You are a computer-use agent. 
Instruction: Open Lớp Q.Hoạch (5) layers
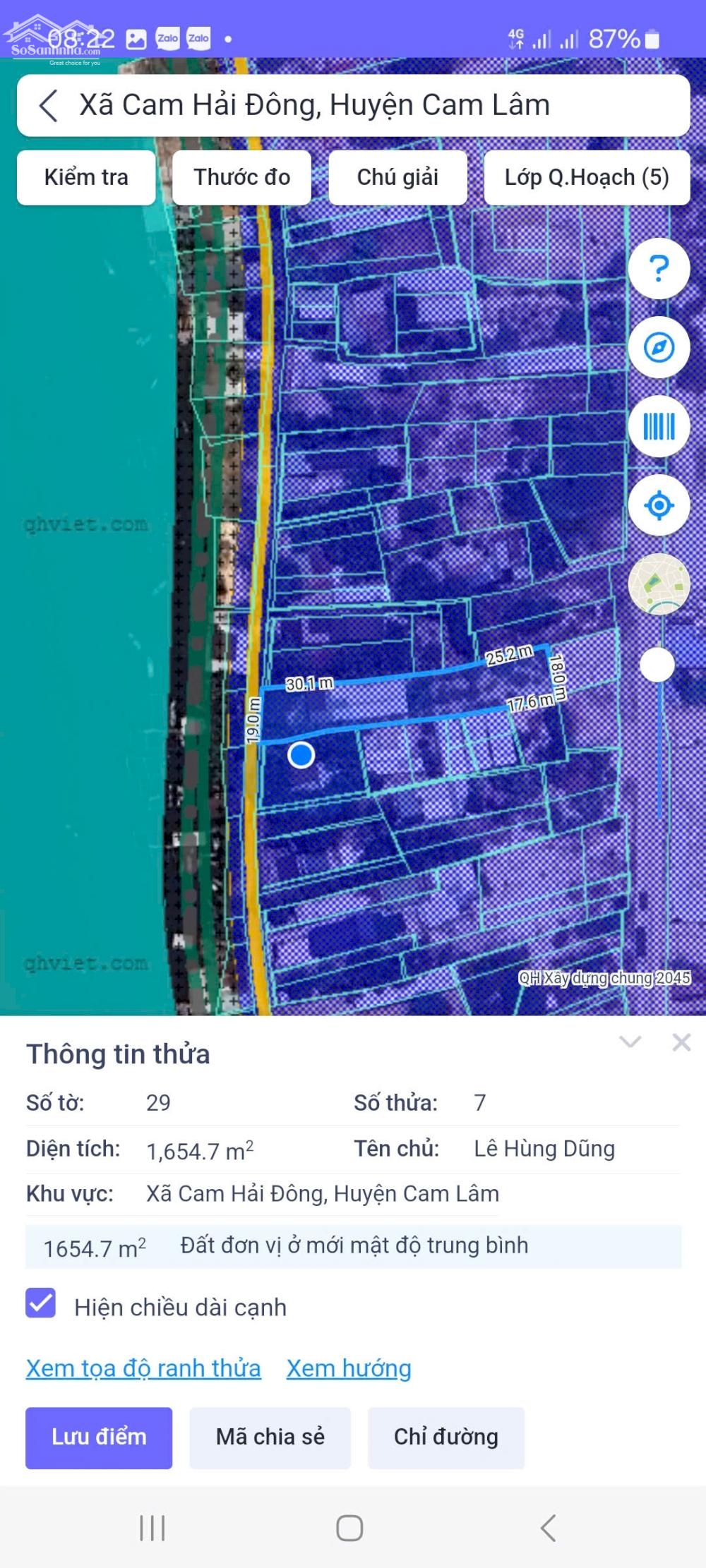pos(587,177)
